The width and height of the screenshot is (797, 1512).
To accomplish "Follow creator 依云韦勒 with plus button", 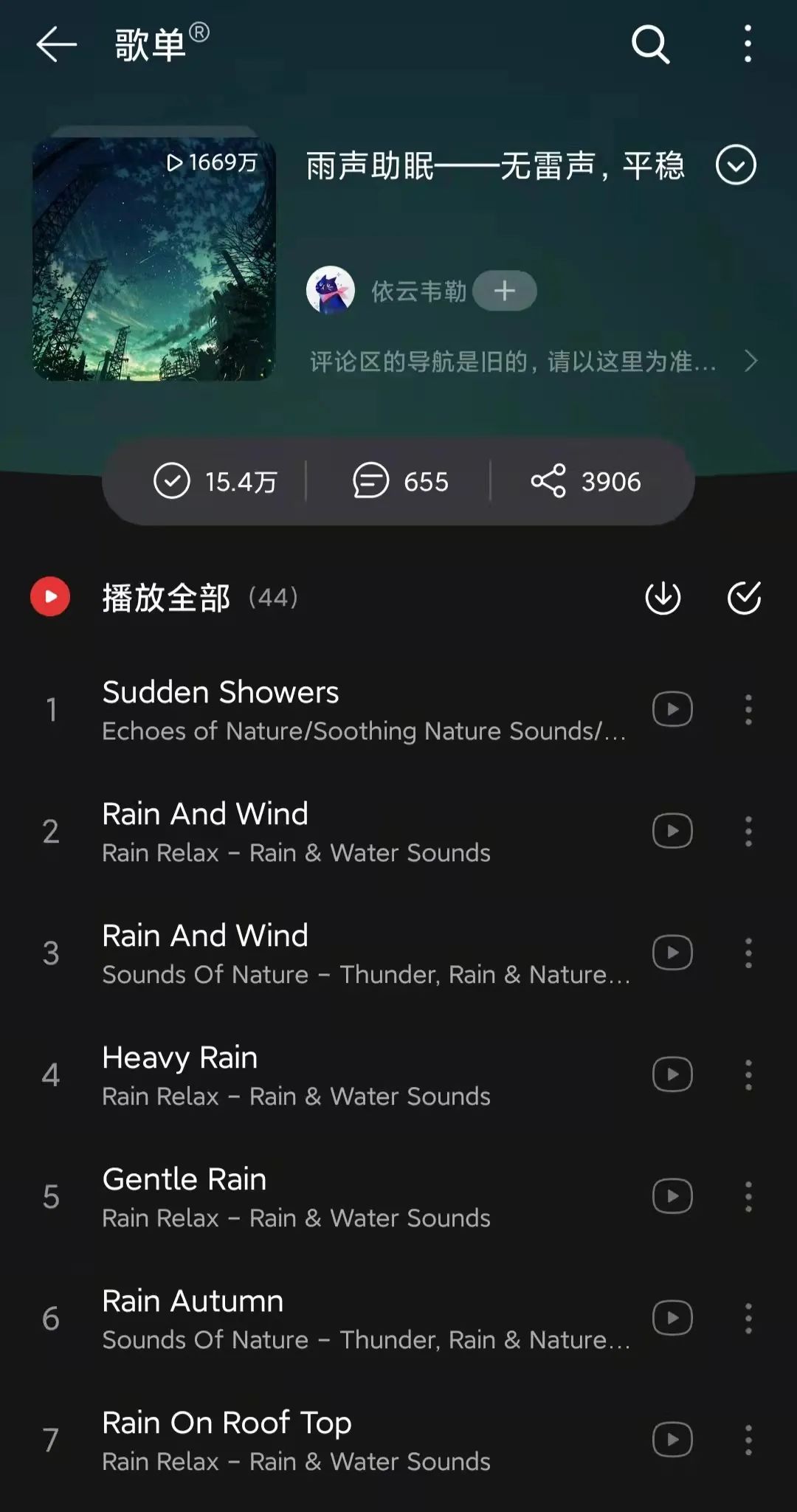I will 505,291.
